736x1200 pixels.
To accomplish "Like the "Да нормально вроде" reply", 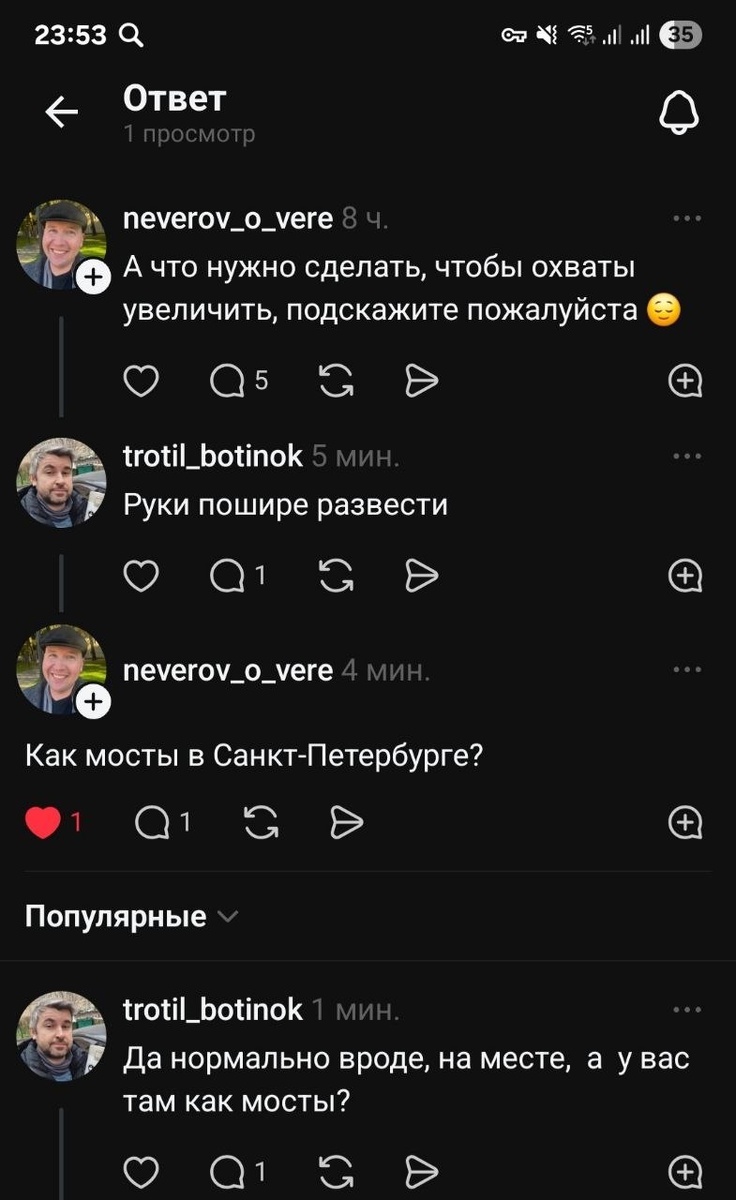I will point(141,1171).
